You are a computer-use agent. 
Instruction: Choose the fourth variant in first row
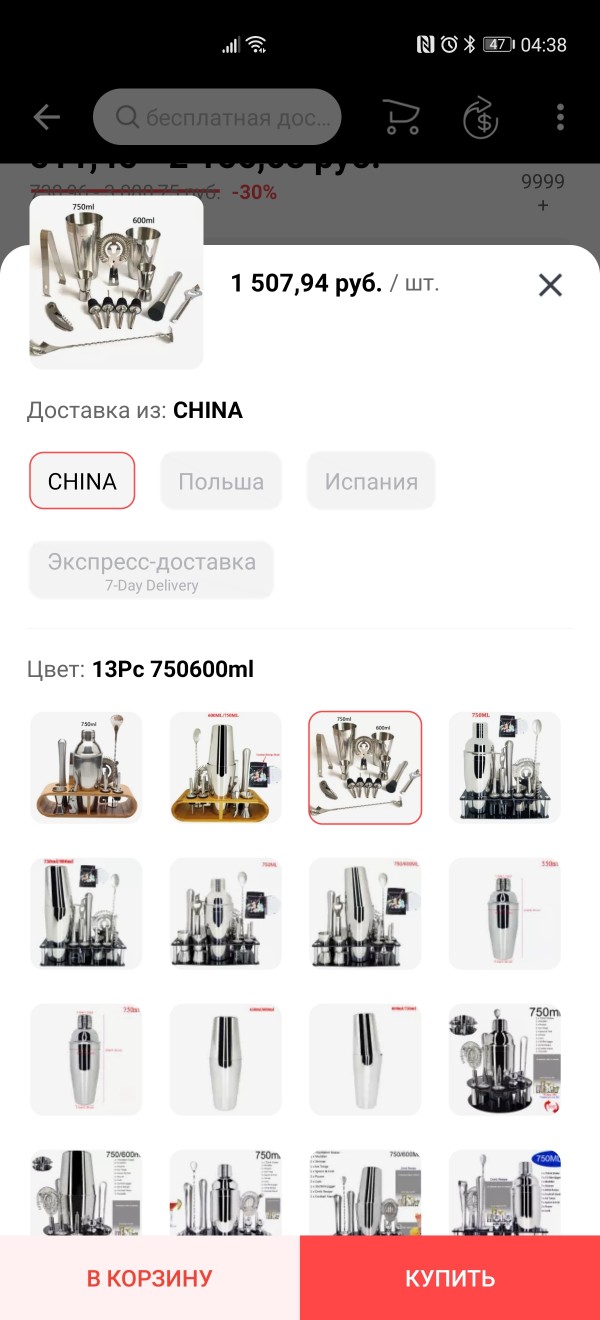click(504, 767)
